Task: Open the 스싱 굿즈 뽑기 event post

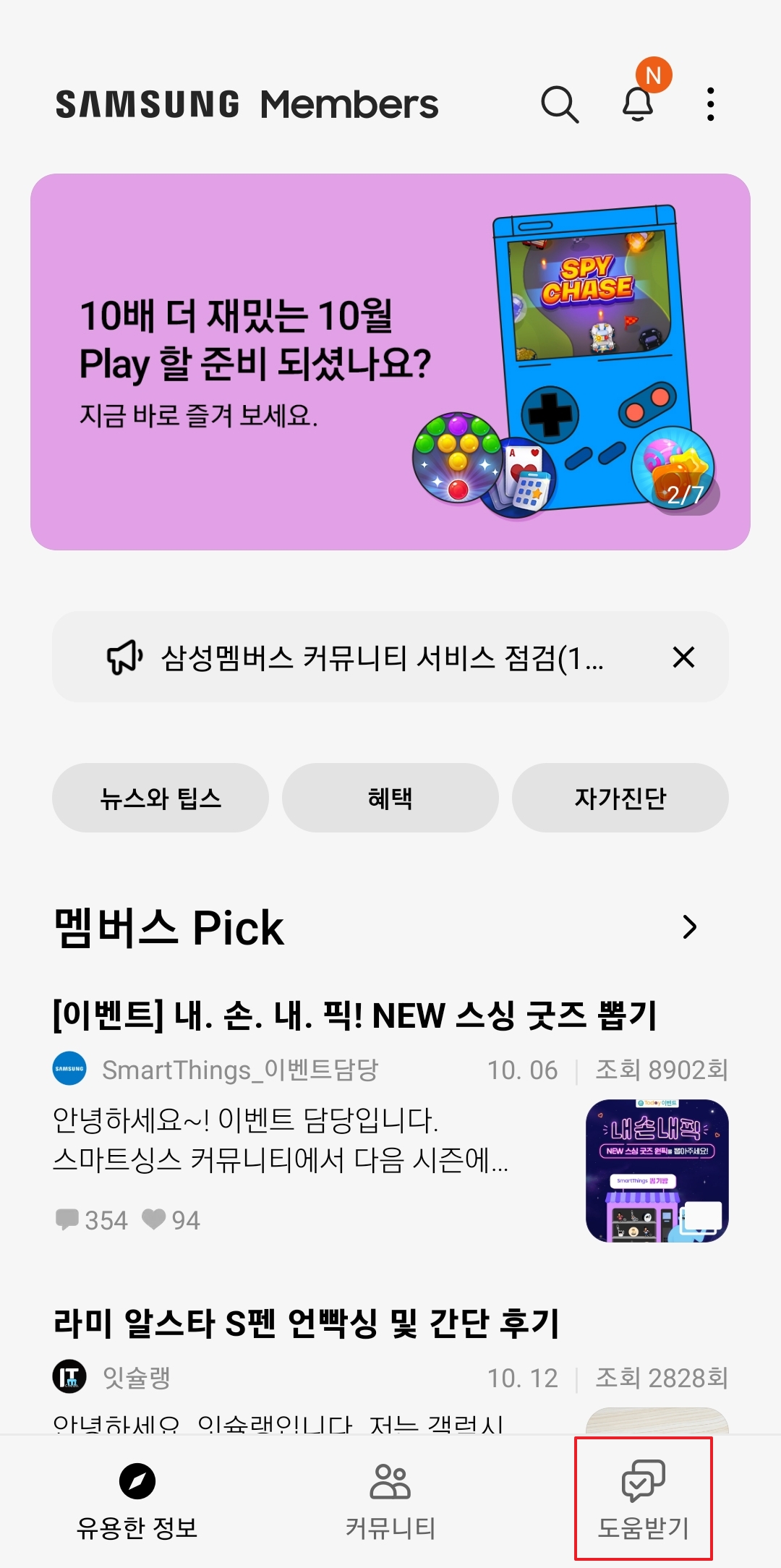Action: pos(358,1013)
